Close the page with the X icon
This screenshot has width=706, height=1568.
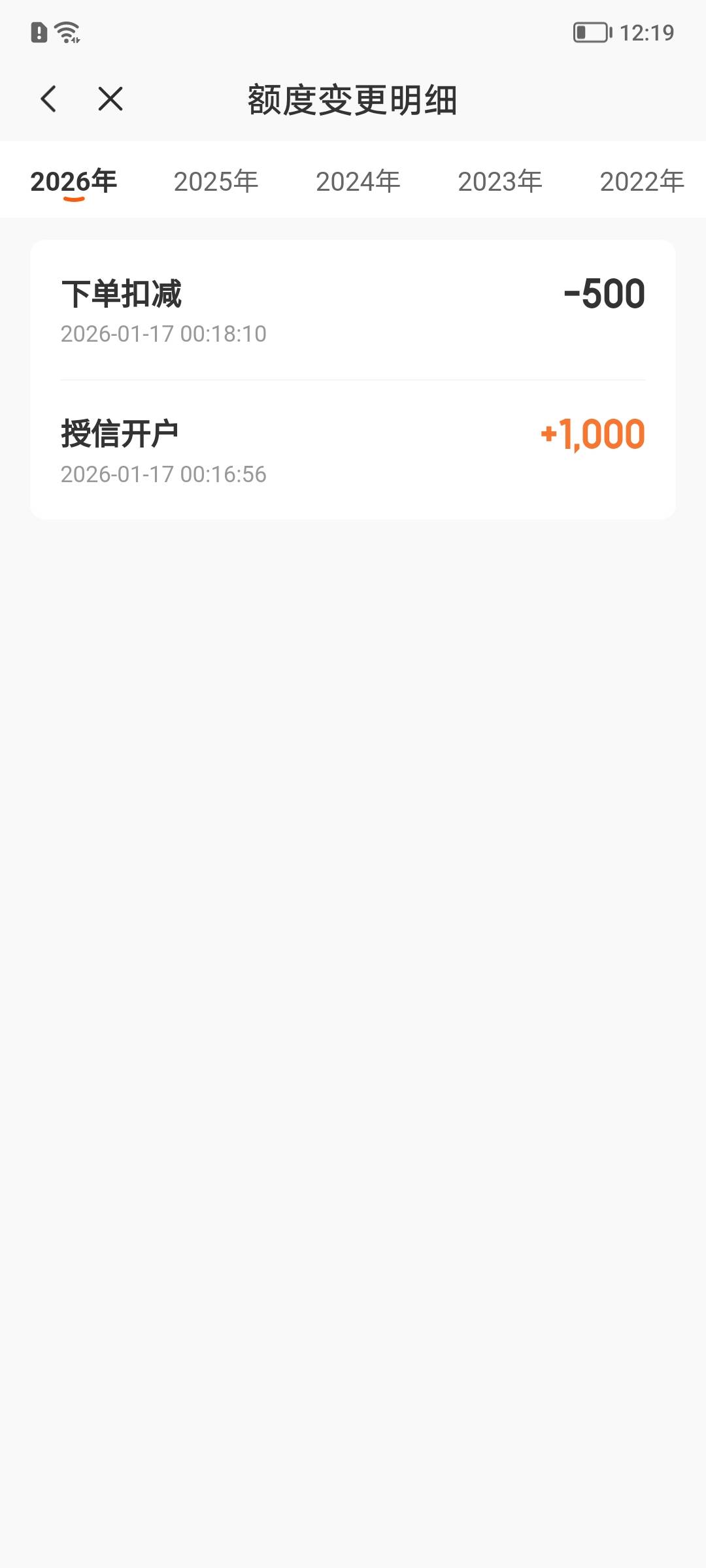click(110, 99)
